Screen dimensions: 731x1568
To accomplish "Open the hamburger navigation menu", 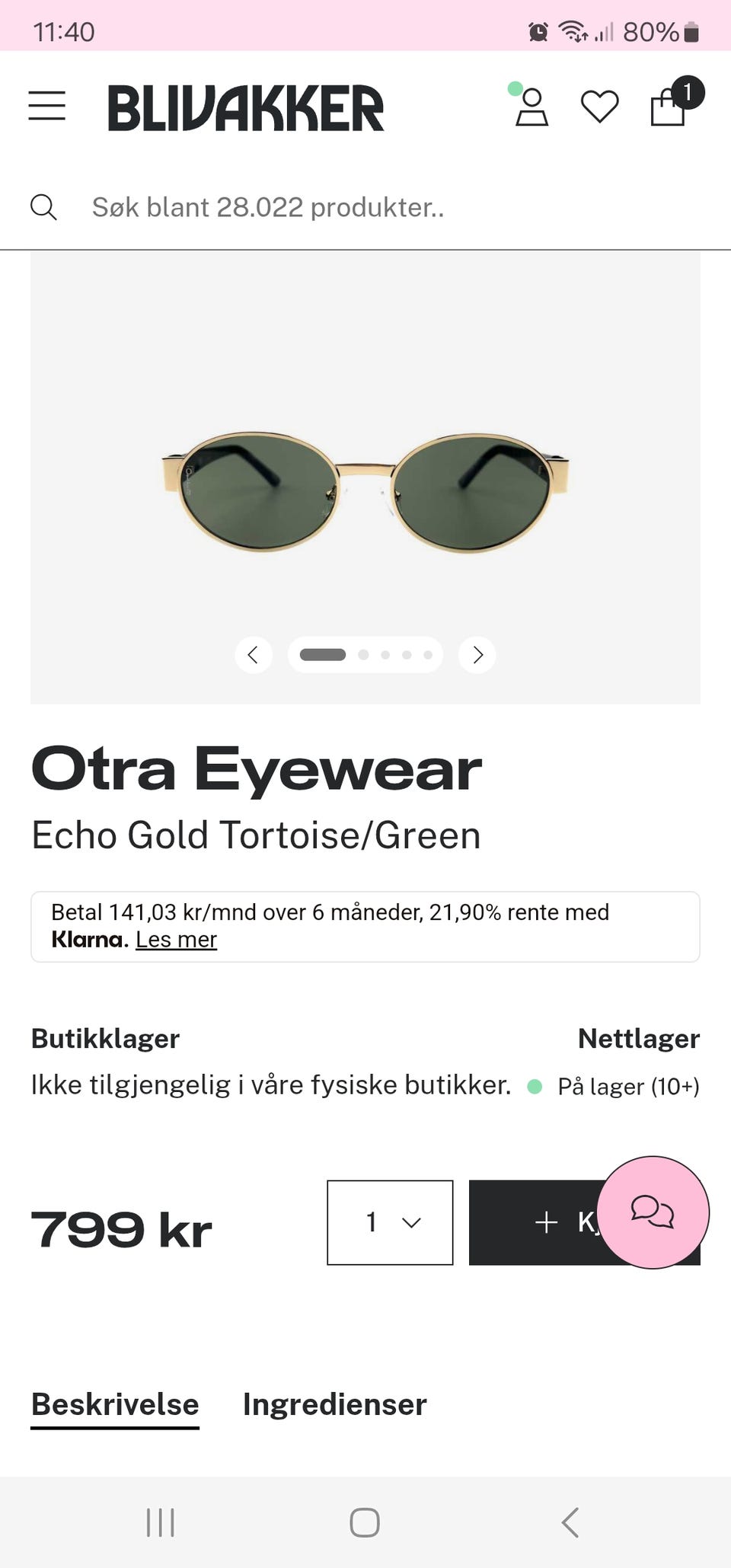I will pos(46,107).
